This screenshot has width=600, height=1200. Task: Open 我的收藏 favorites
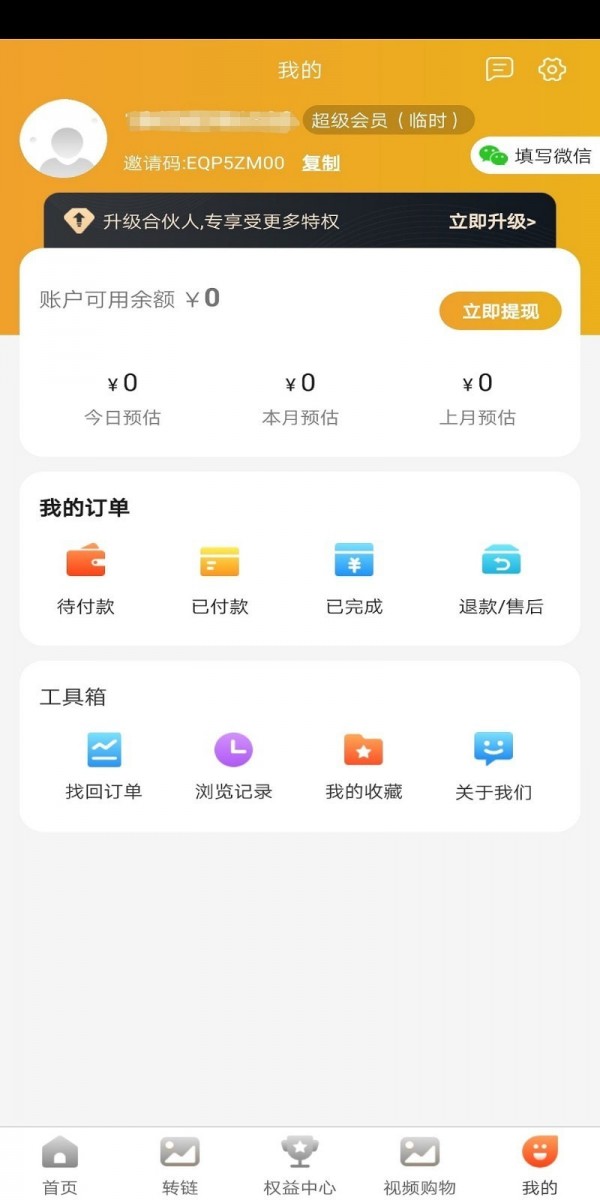point(364,765)
